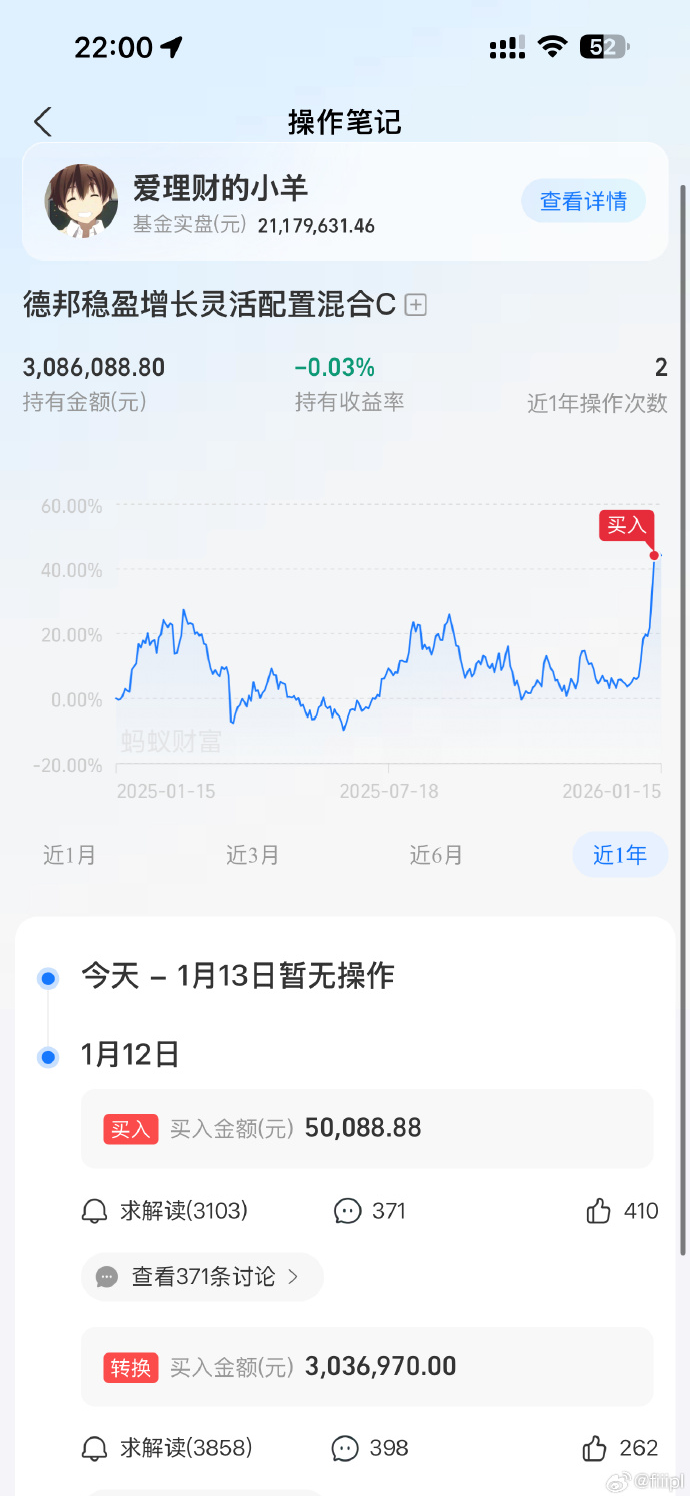Open 爱理财的小羊 profile avatar
Screen dimensions: 690x1496
click(x=81, y=201)
